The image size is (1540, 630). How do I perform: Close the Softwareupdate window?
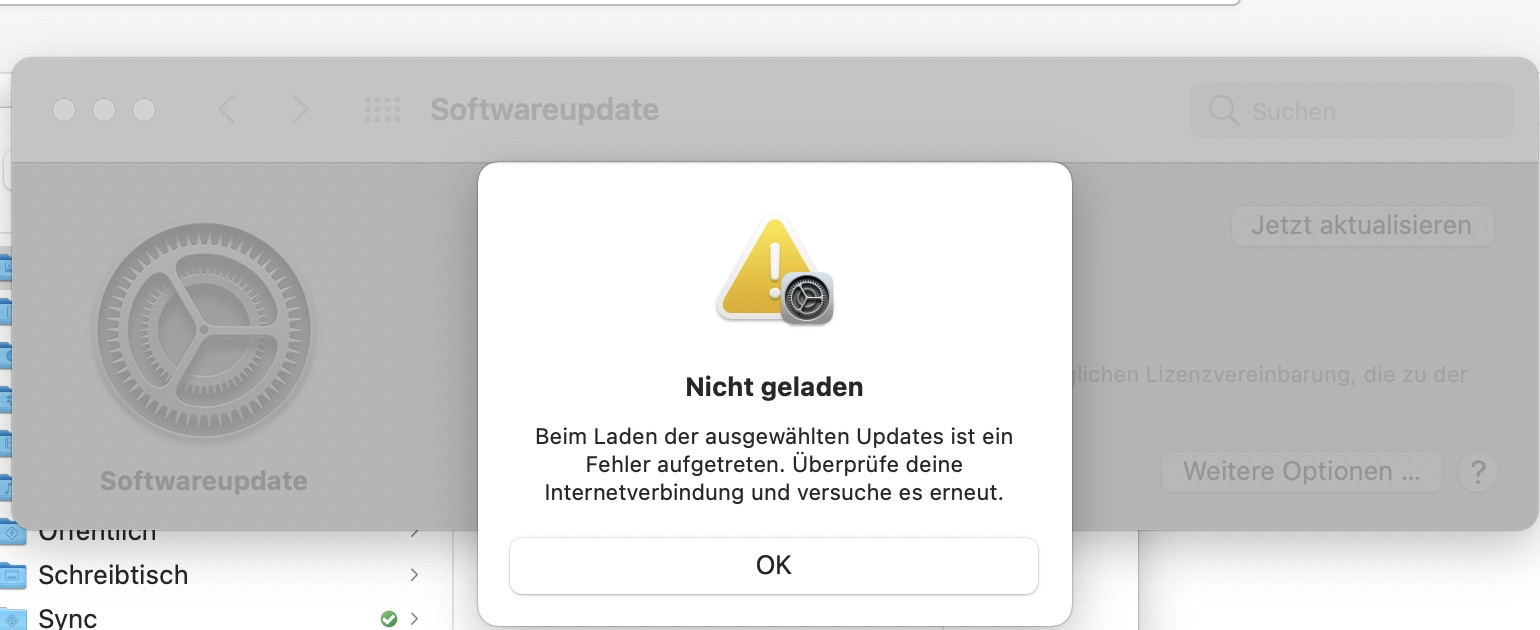pos(64,110)
